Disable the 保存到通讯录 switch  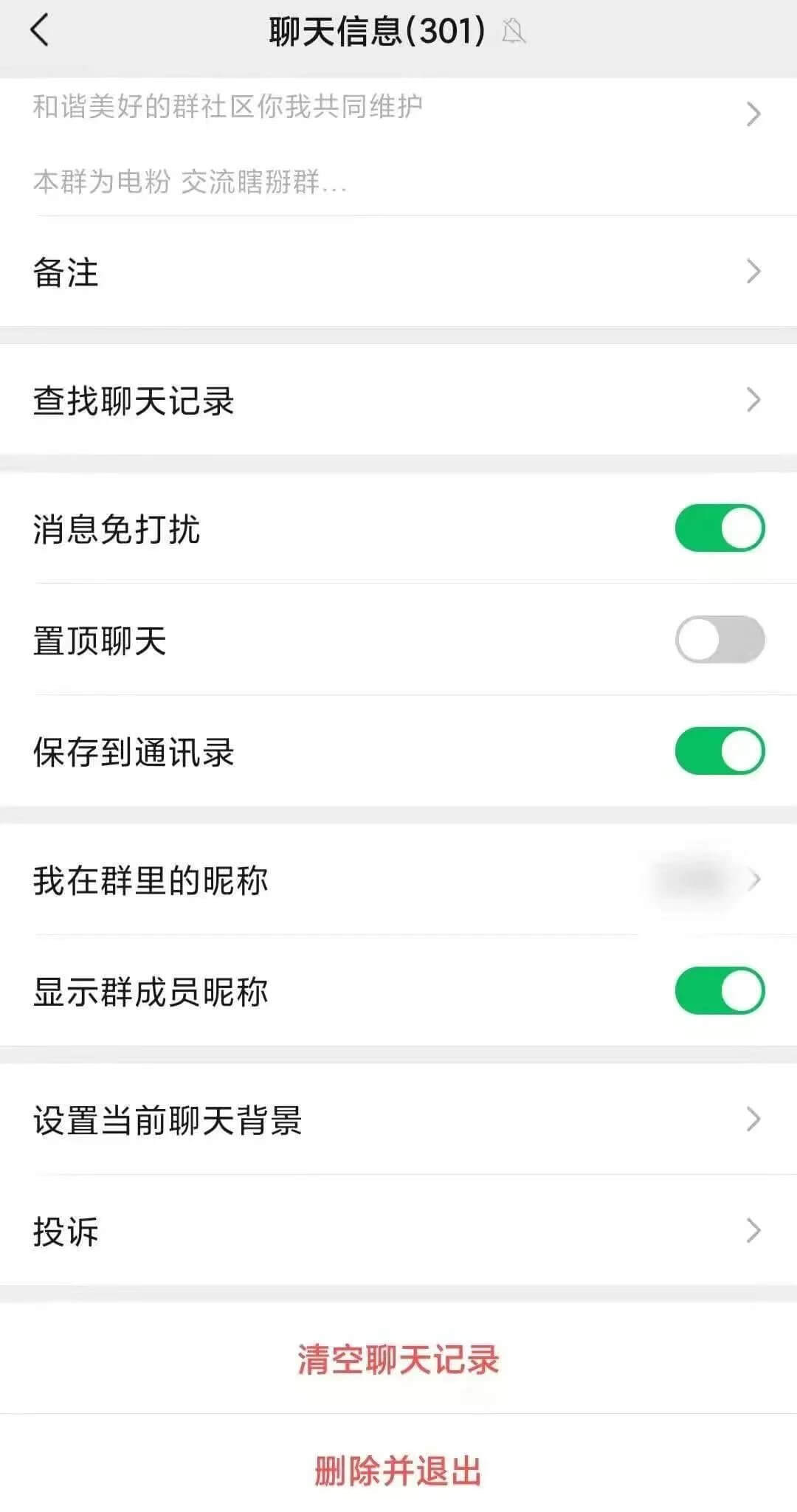[720, 751]
